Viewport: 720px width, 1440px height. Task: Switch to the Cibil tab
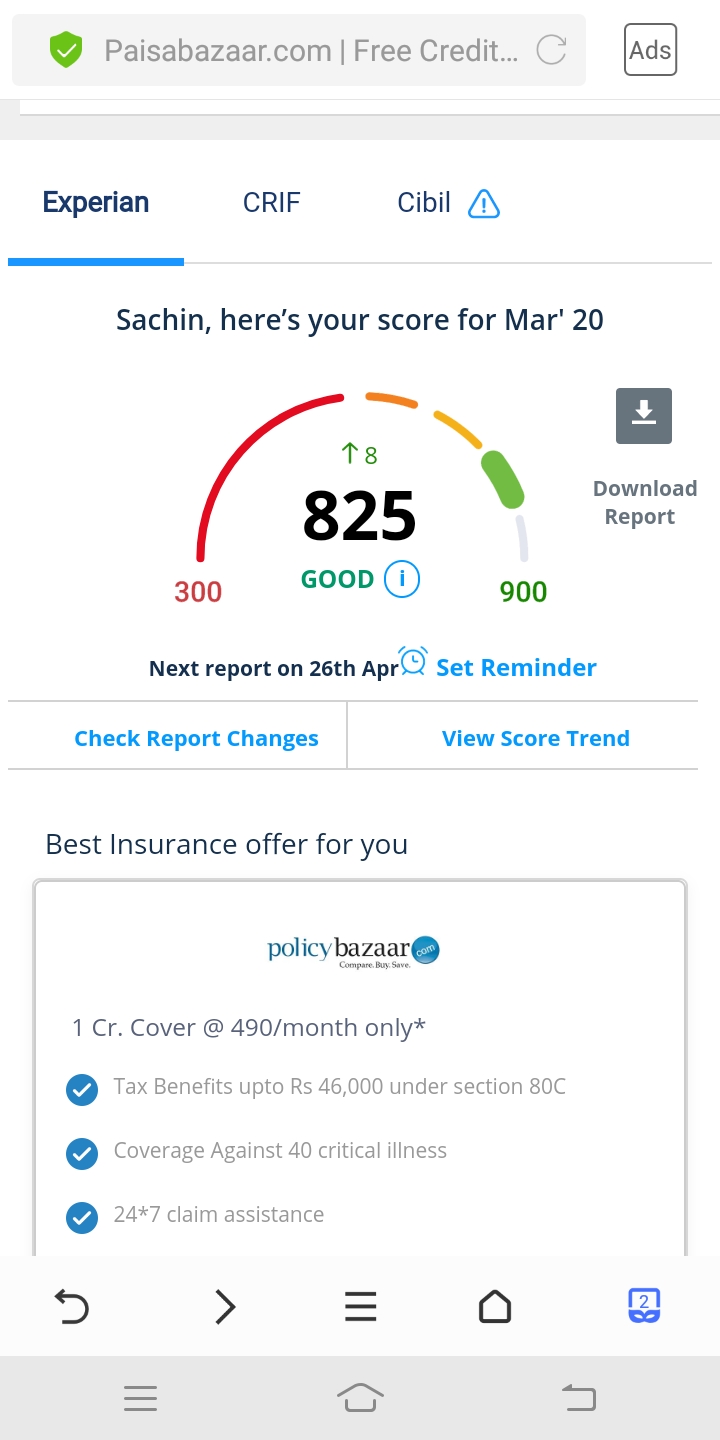click(x=448, y=203)
